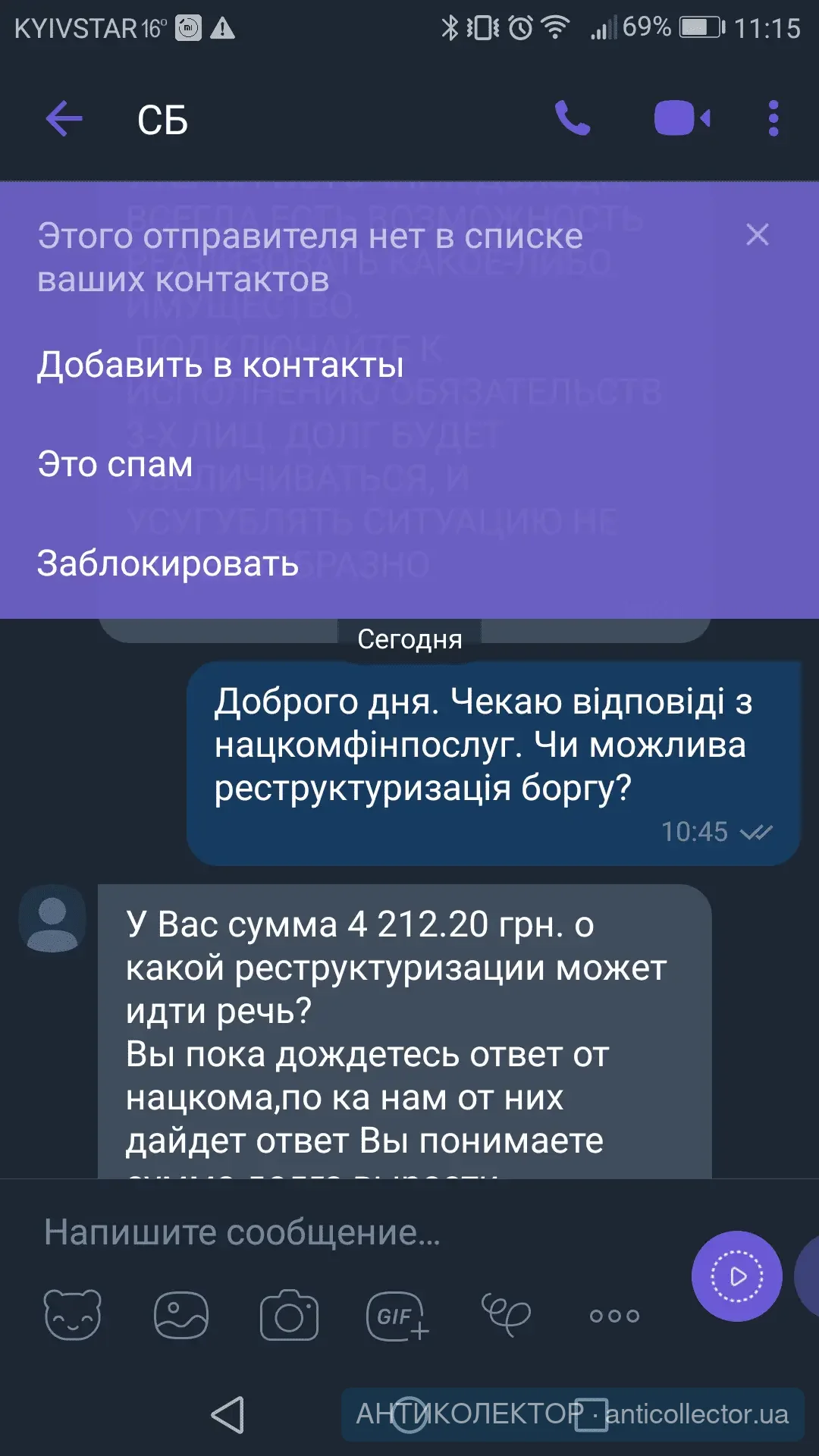Viewport: 819px width, 1456px height.
Task: Dismiss the unknown sender banner
Action: [757, 234]
